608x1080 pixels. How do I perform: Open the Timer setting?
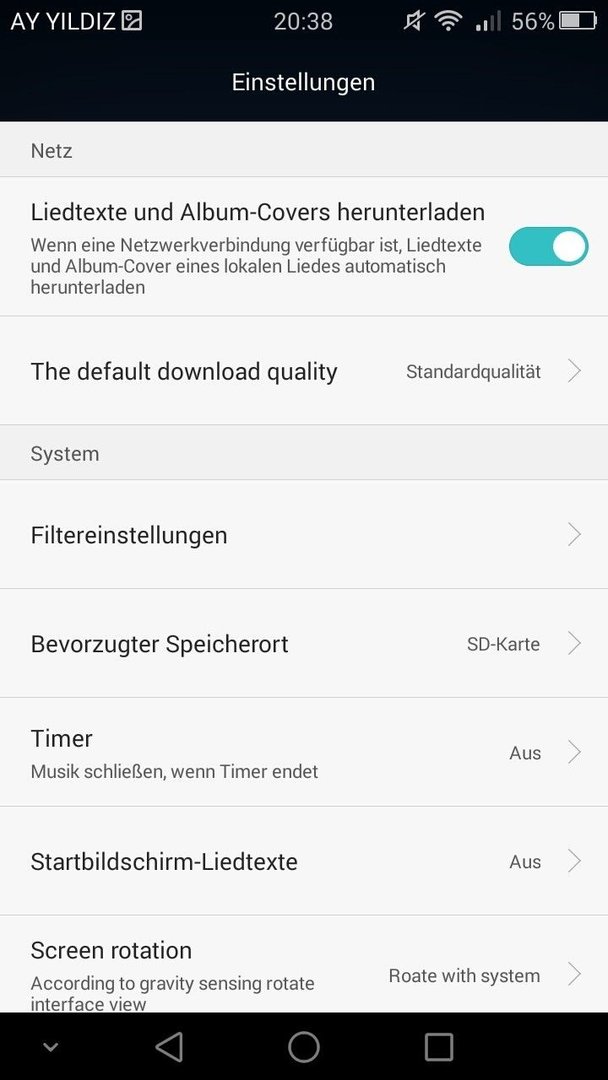coord(304,752)
